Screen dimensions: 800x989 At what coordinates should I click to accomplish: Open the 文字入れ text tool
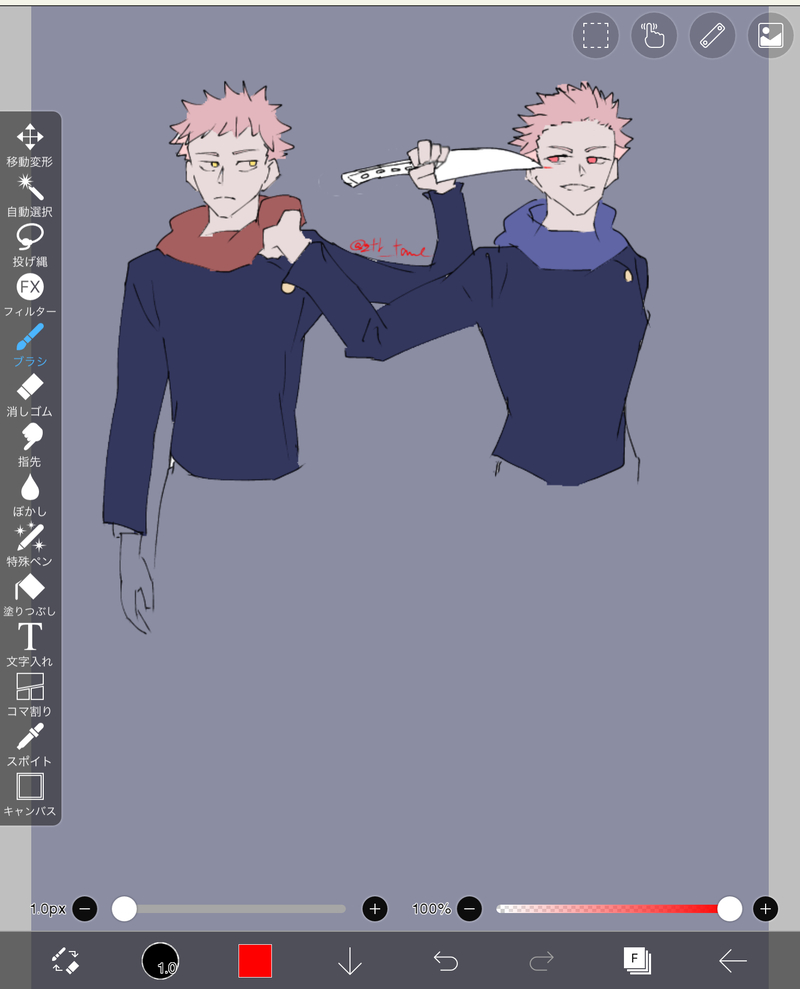30,638
